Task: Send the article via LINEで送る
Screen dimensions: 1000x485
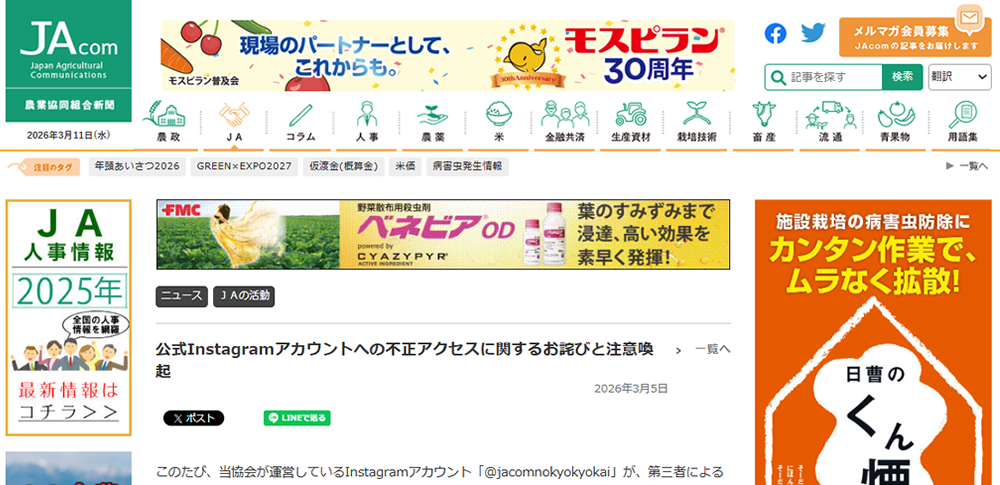Action: (x=297, y=418)
